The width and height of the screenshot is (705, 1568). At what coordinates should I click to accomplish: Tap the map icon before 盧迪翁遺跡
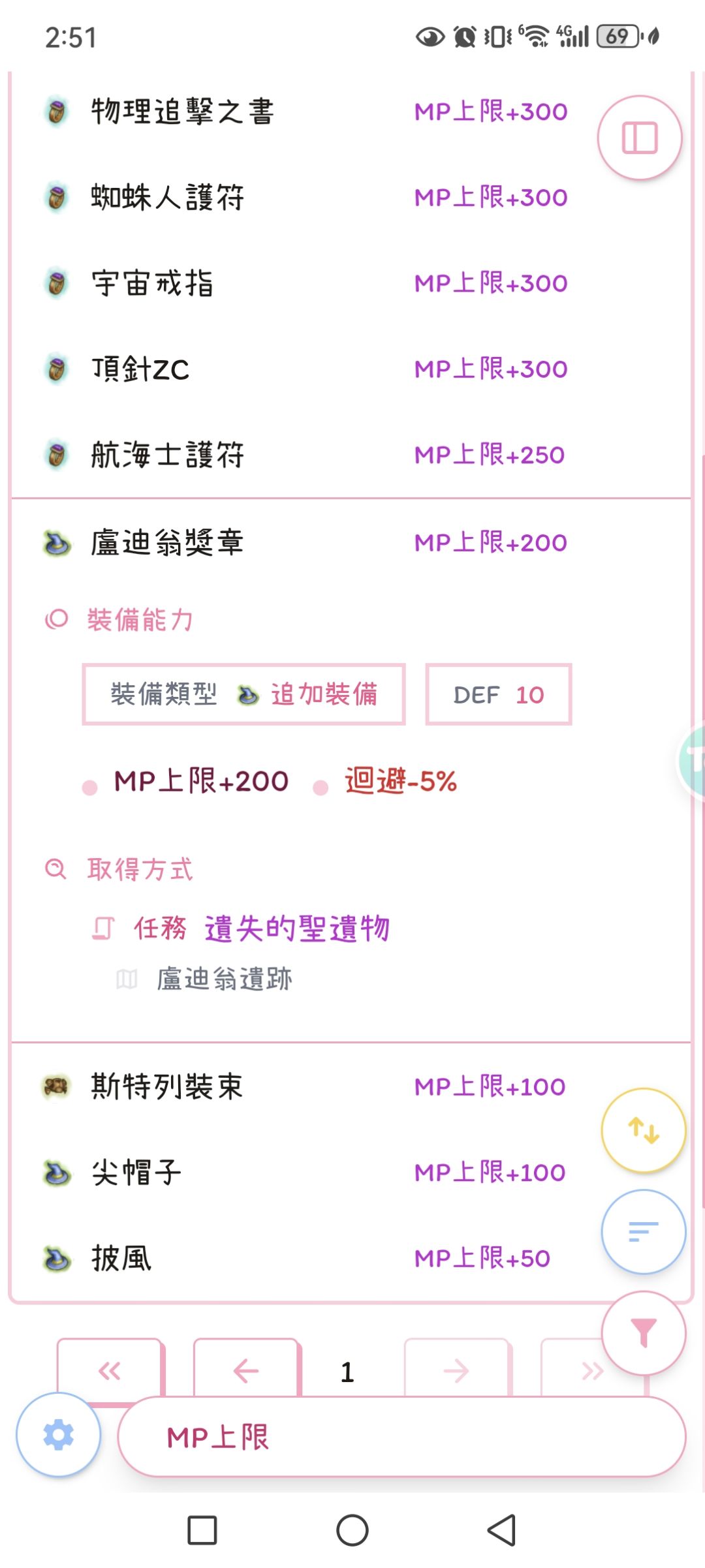pos(126,977)
